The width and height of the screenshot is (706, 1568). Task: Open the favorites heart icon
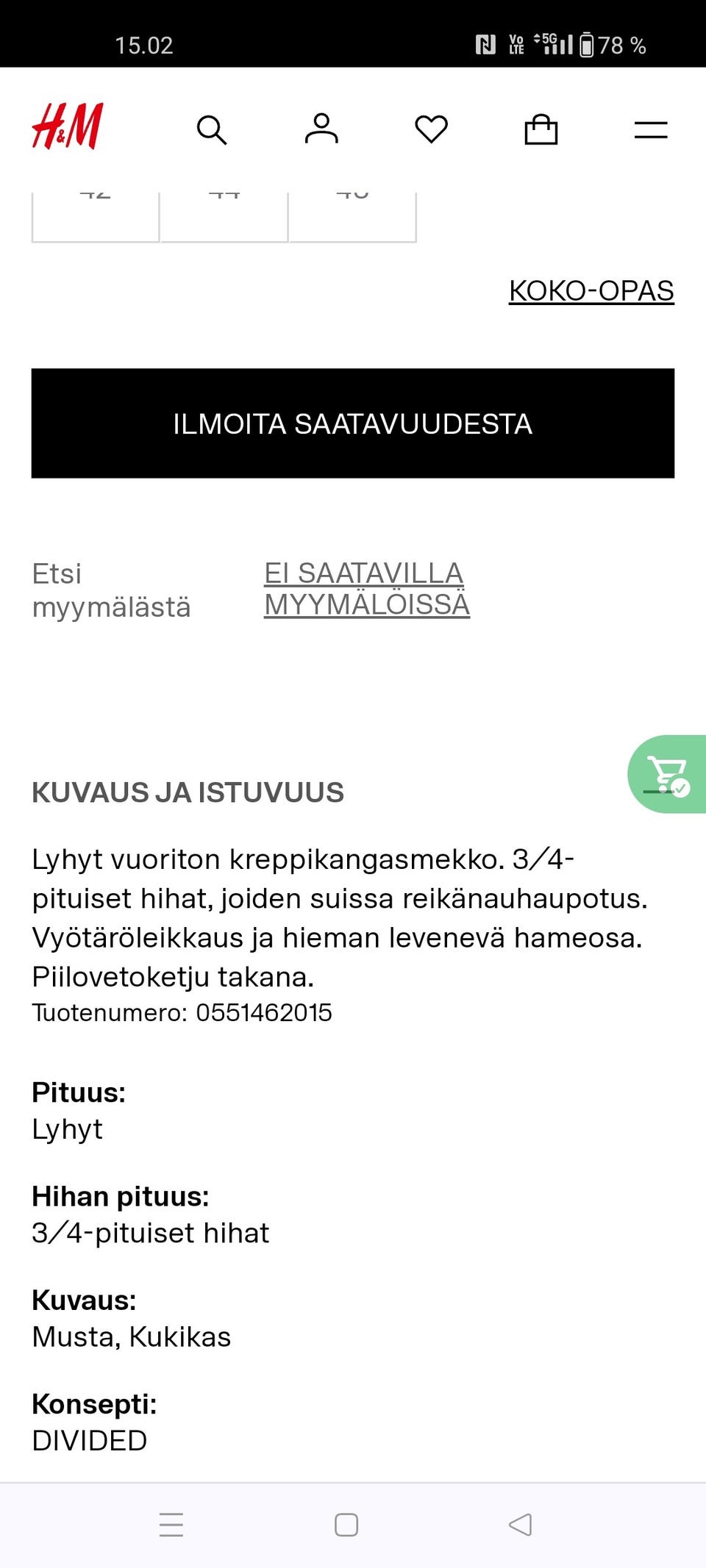point(431,130)
